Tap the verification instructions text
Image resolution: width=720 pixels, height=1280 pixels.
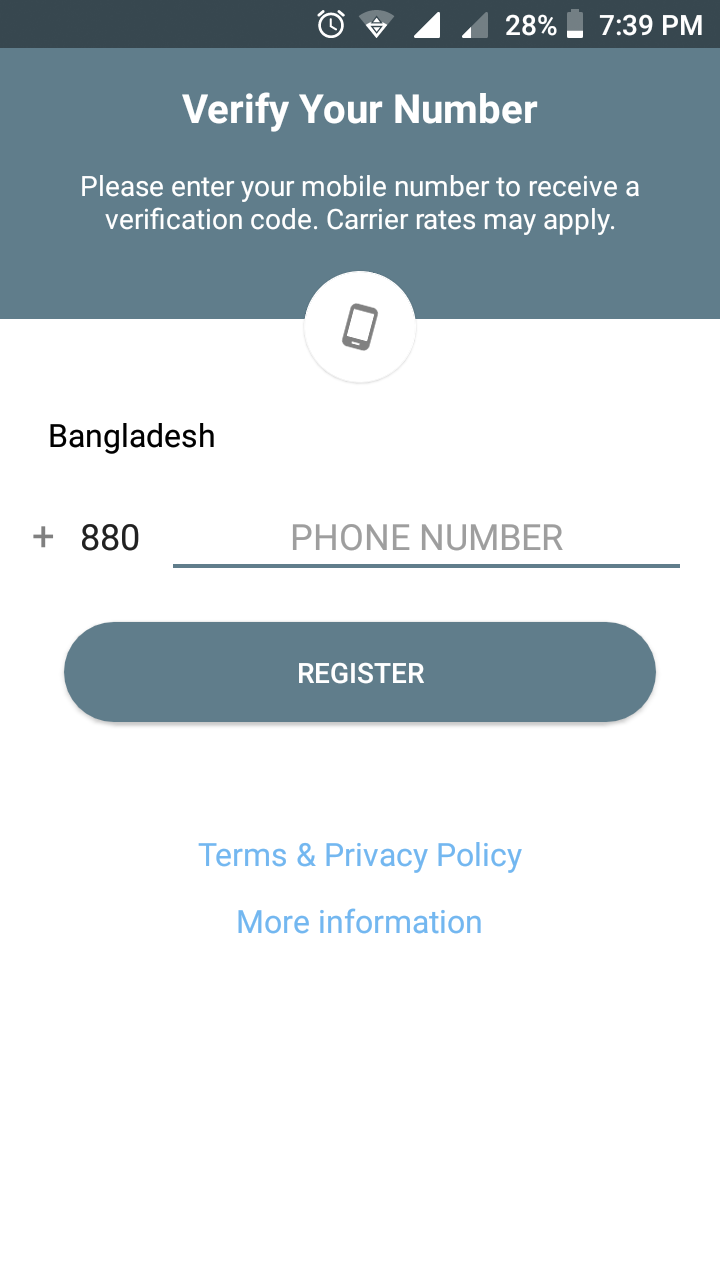360,202
